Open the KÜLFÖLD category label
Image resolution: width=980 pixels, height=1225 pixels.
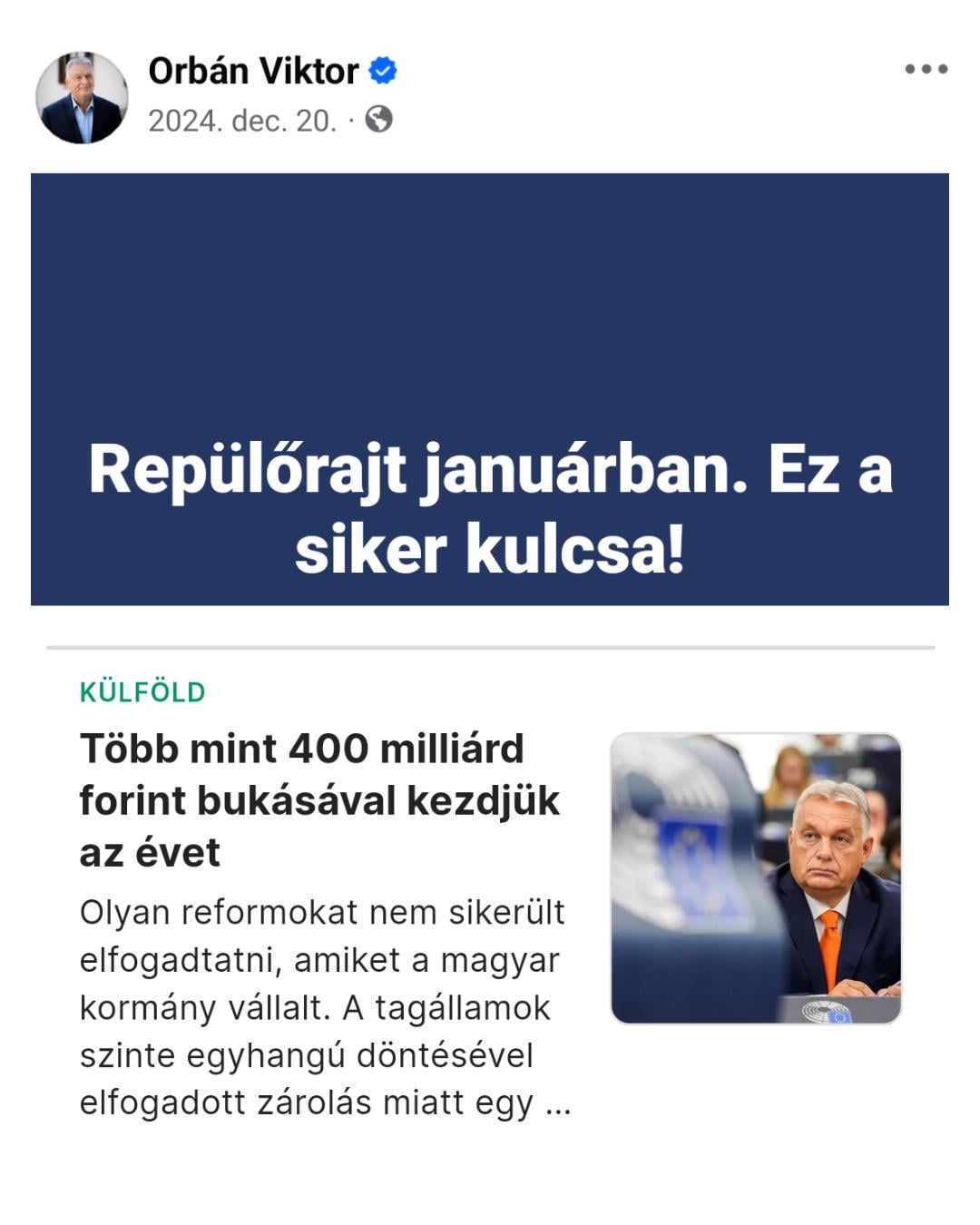(x=142, y=692)
